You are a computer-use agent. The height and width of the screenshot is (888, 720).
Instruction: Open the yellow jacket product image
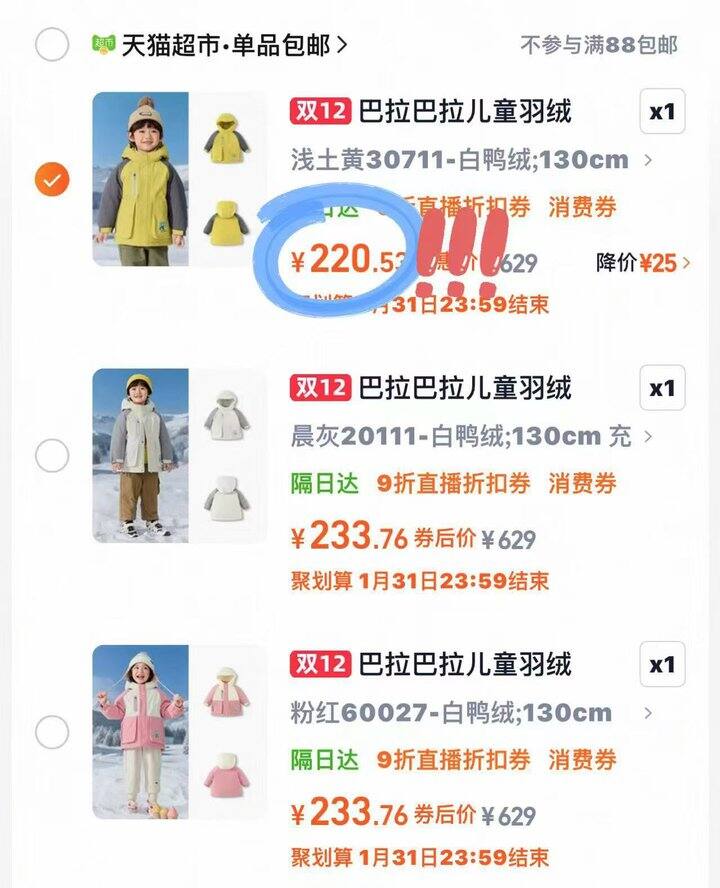[179, 180]
